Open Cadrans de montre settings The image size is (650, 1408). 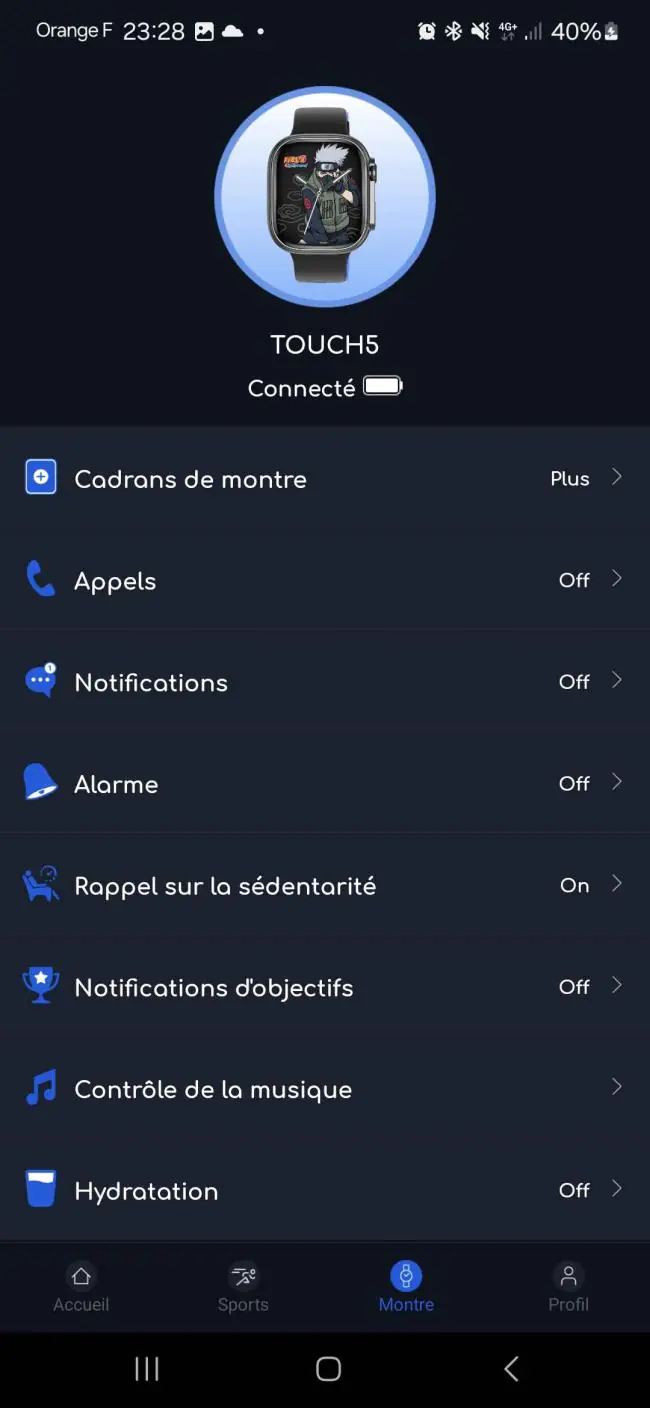[x=325, y=478]
